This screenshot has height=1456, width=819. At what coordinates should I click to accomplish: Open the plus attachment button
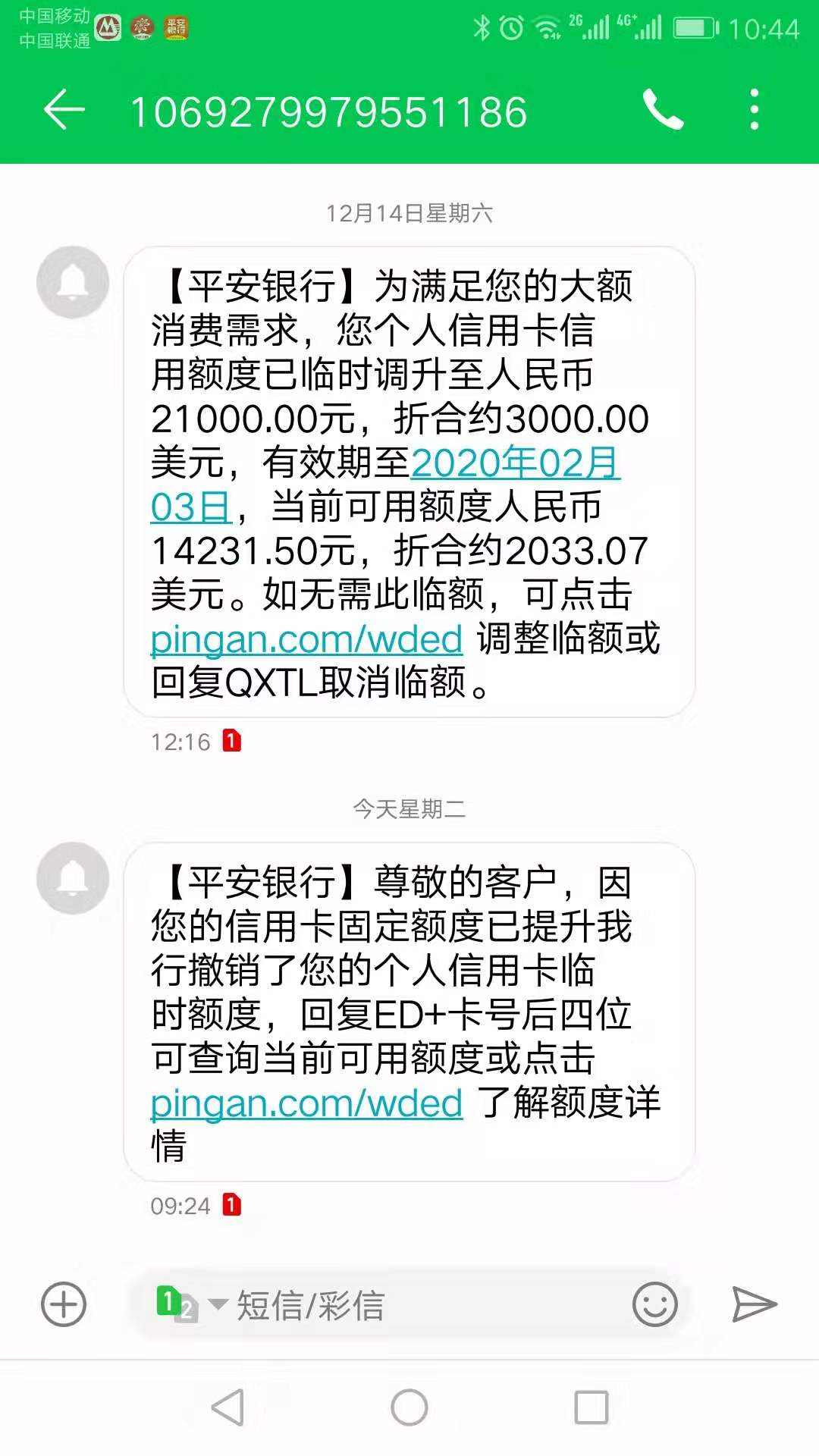64,1304
